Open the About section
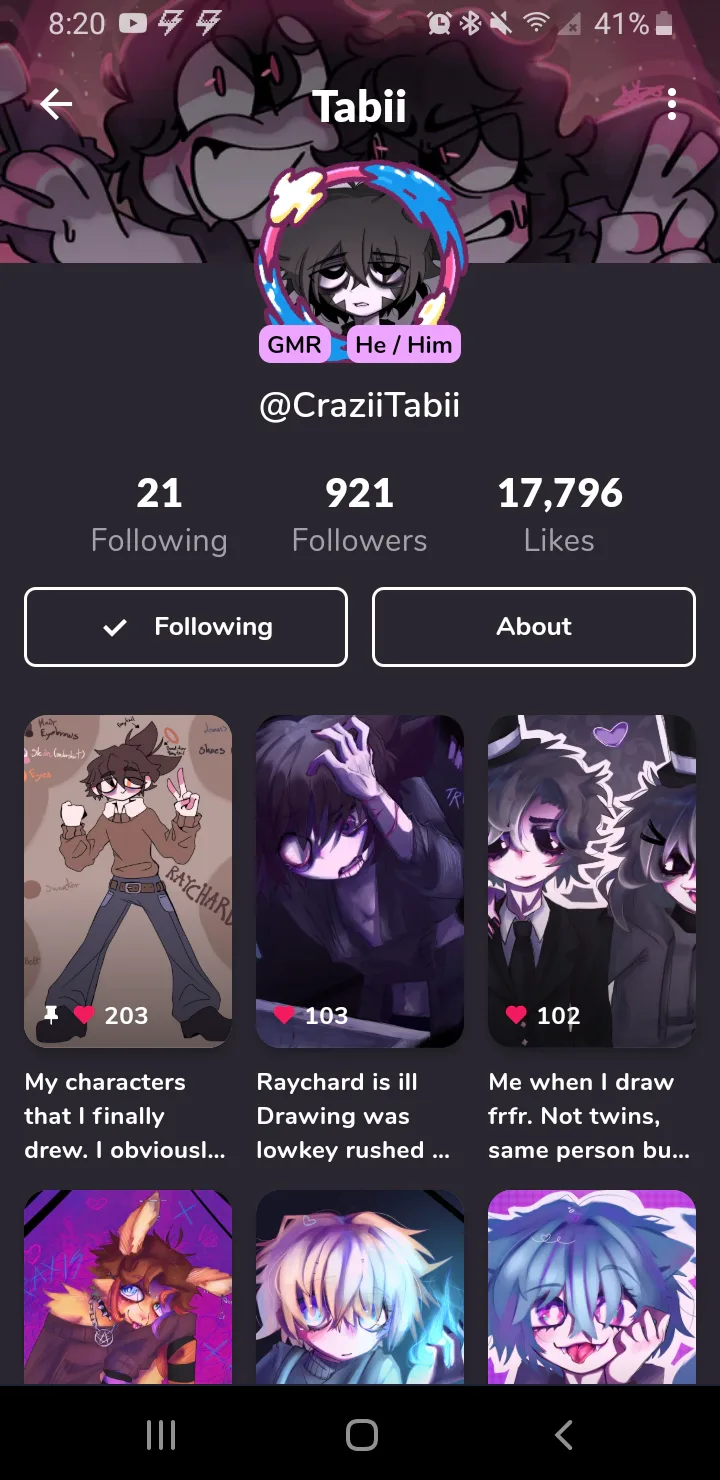This screenshot has width=720, height=1480. (534, 627)
